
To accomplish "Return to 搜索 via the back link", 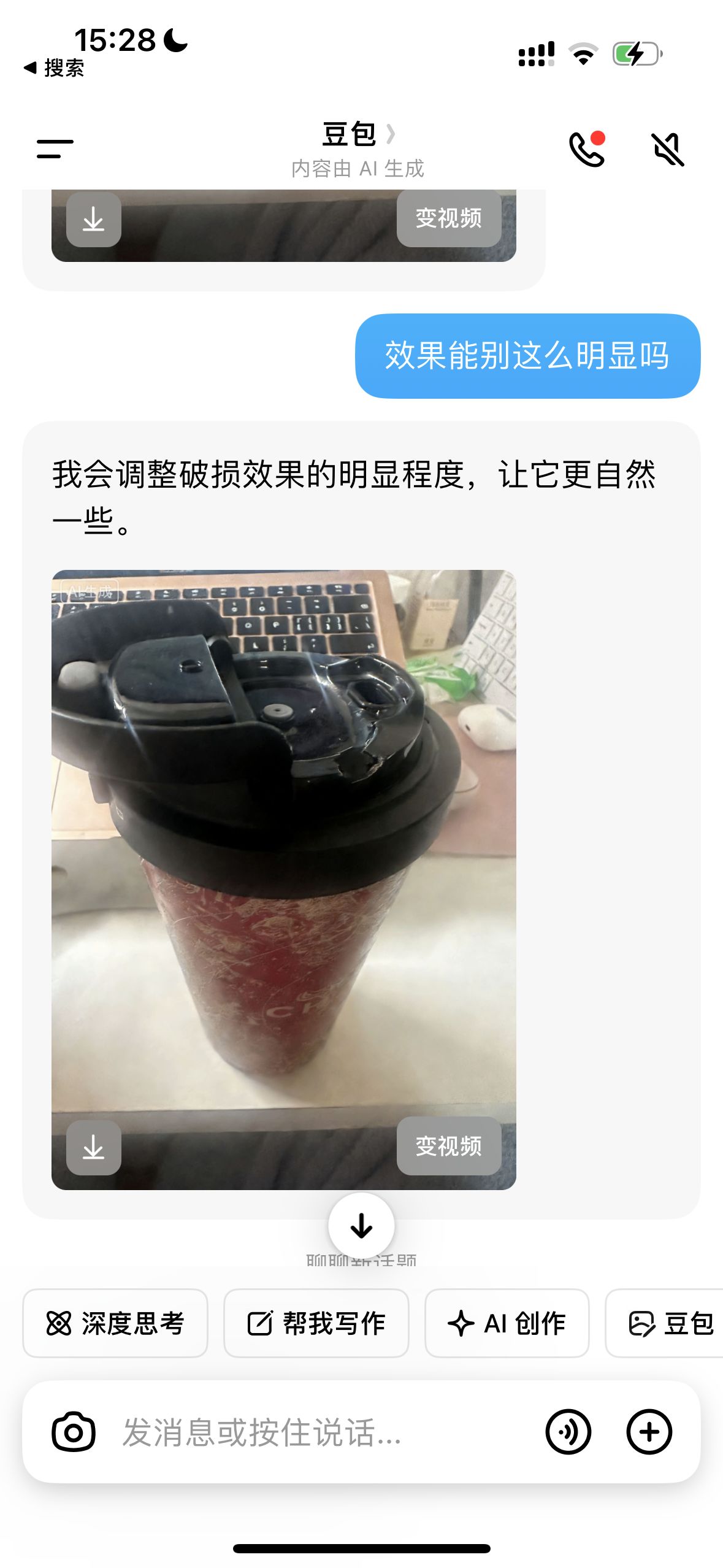I will (x=54, y=68).
